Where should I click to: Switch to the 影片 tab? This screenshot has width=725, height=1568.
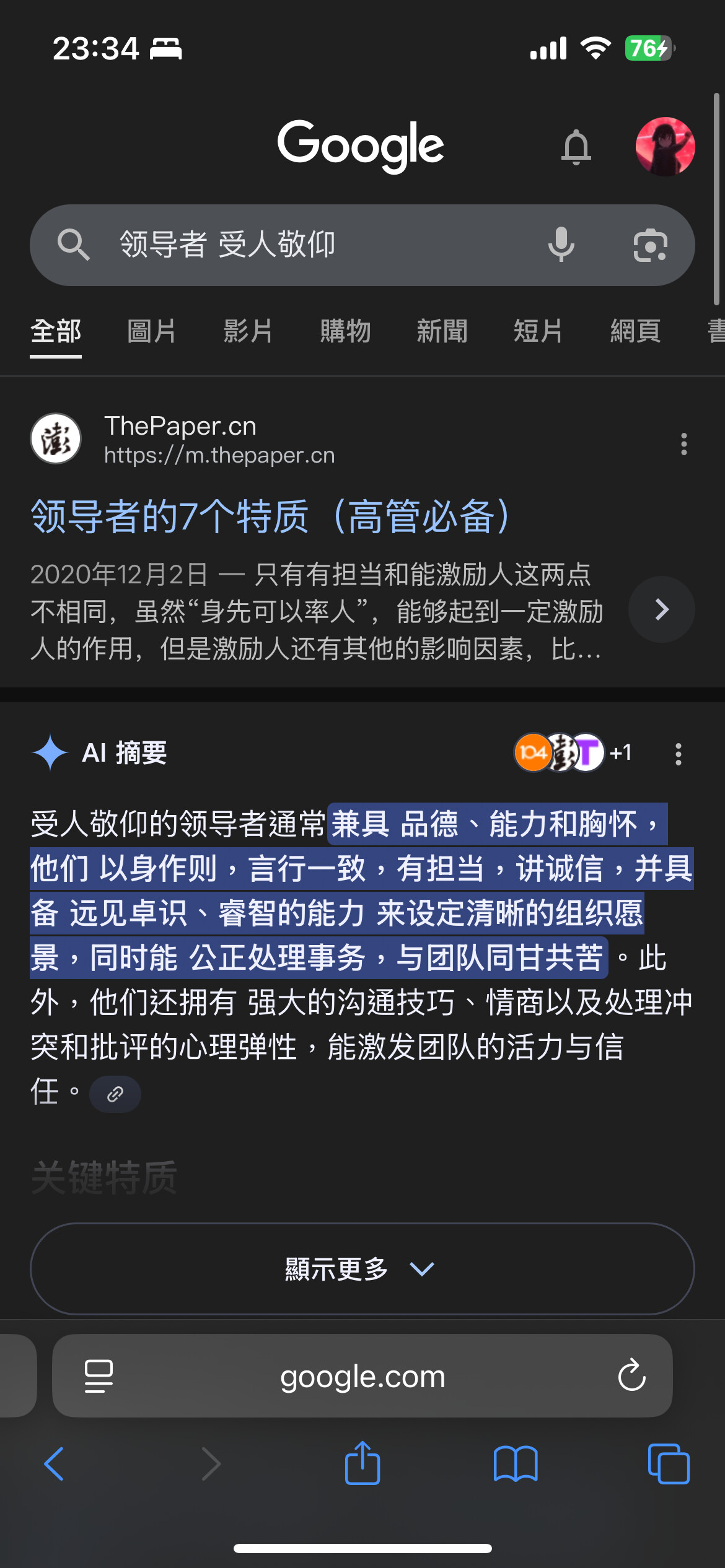pos(248,331)
